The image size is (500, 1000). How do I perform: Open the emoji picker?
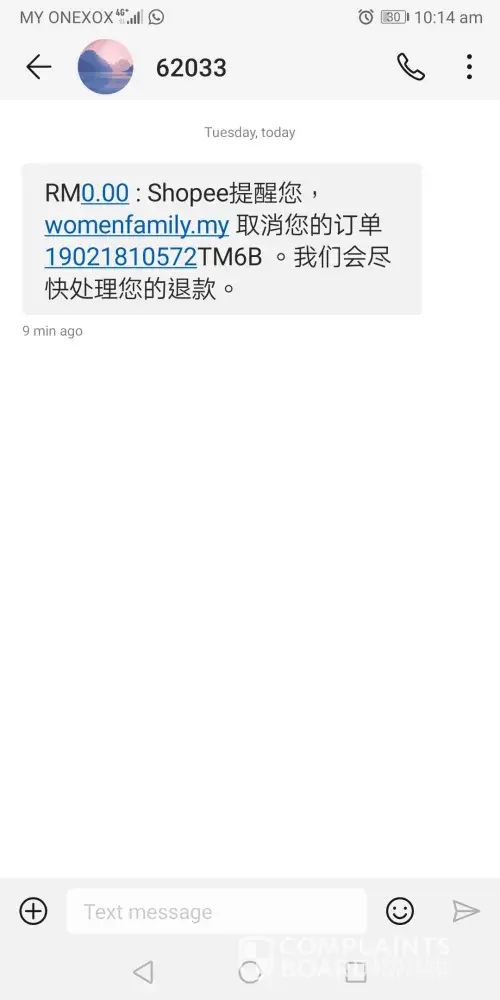tap(400, 911)
